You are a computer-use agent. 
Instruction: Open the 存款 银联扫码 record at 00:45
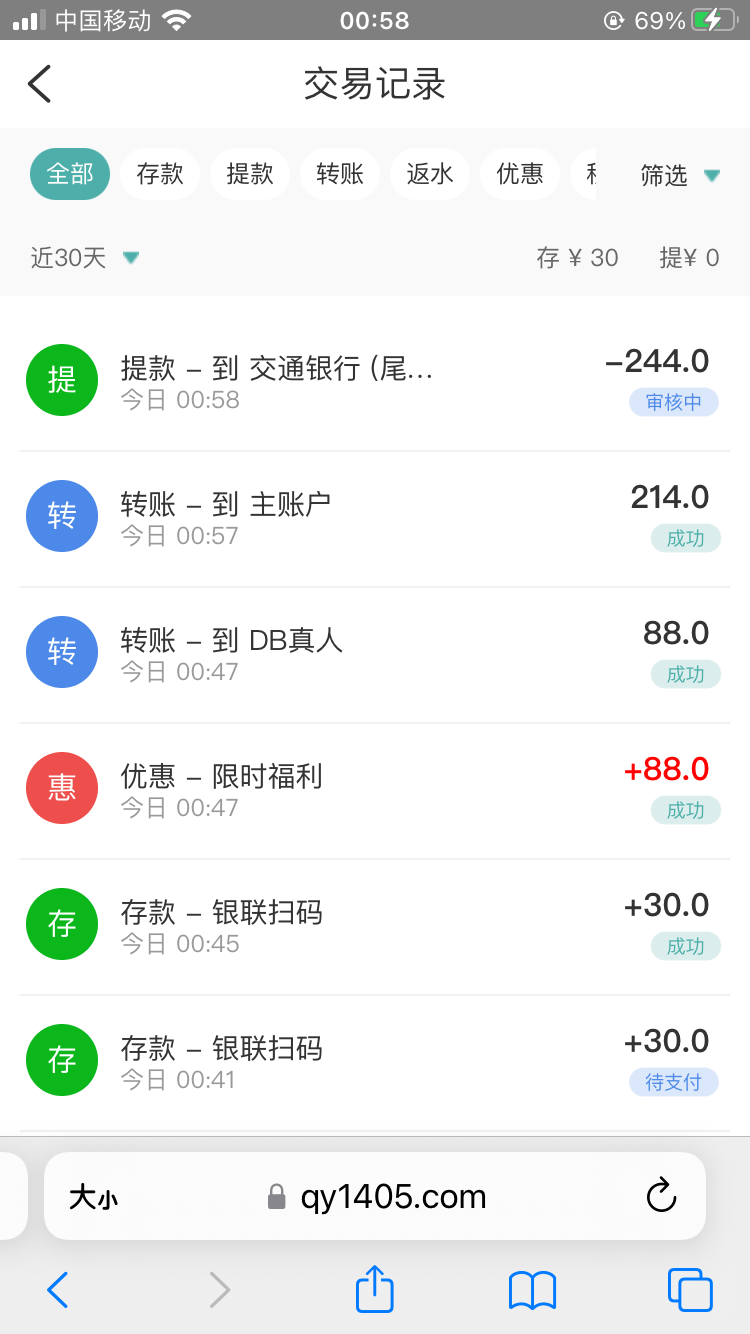[x=375, y=927]
